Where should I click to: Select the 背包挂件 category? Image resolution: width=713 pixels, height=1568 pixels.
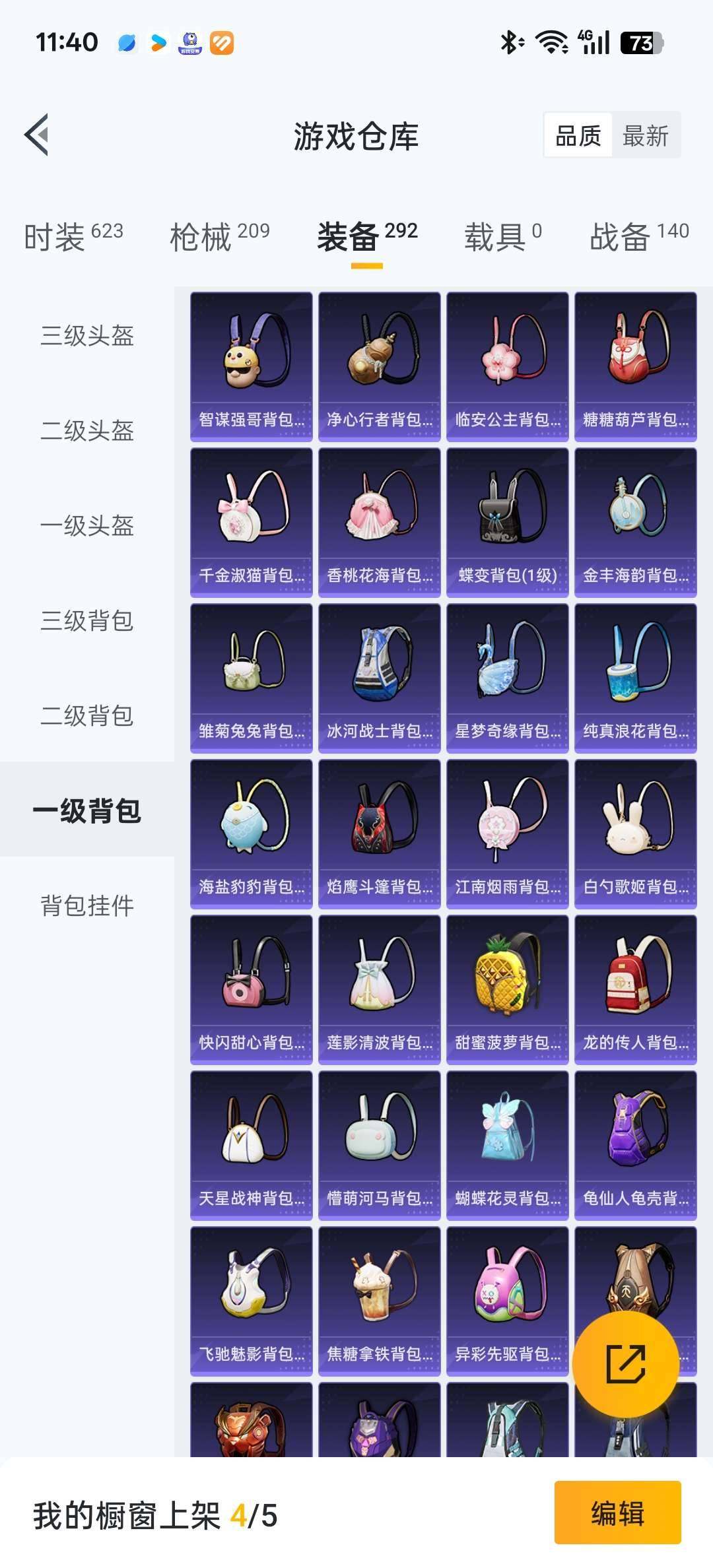click(88, 907)
